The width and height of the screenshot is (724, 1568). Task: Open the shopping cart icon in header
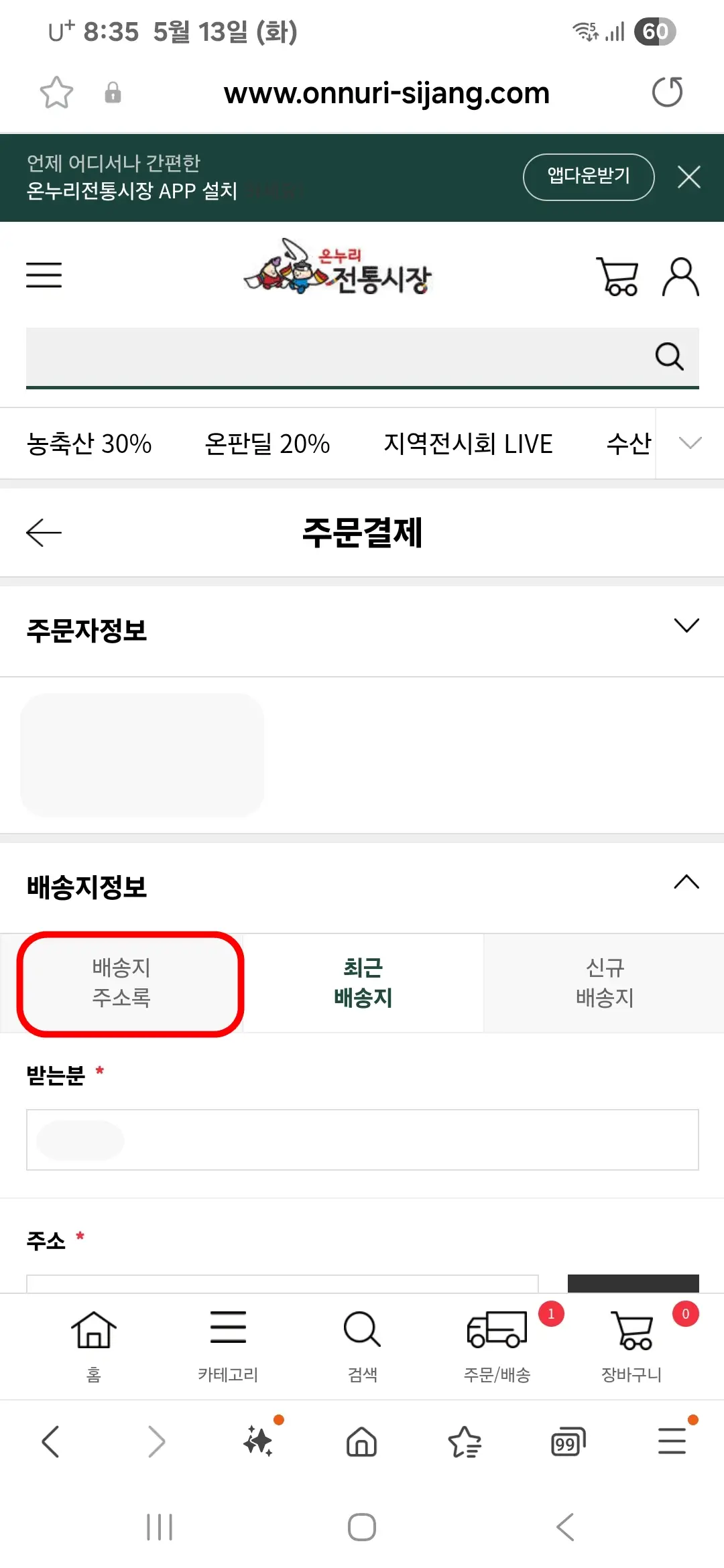pos(618,275)
